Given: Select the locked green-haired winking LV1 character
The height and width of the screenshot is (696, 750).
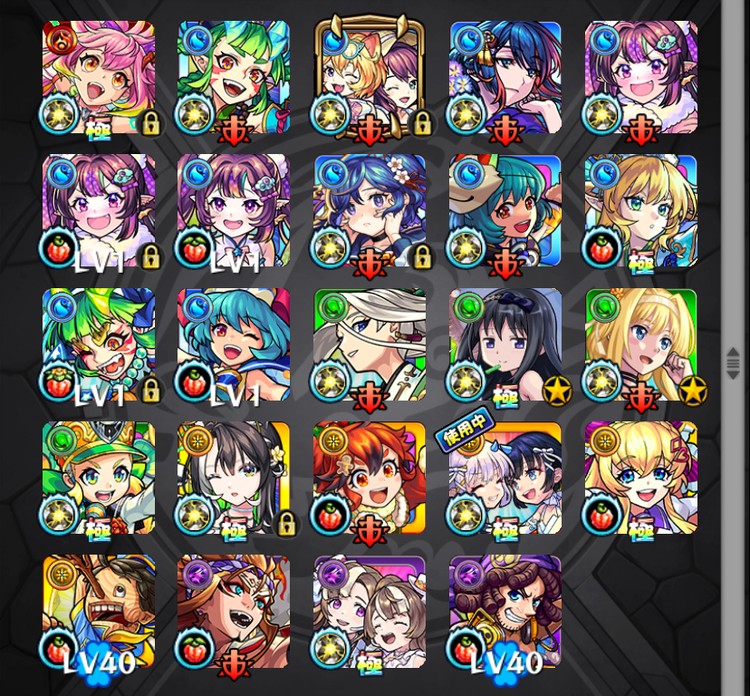Looking at the screenshot, I should (99, 344).
